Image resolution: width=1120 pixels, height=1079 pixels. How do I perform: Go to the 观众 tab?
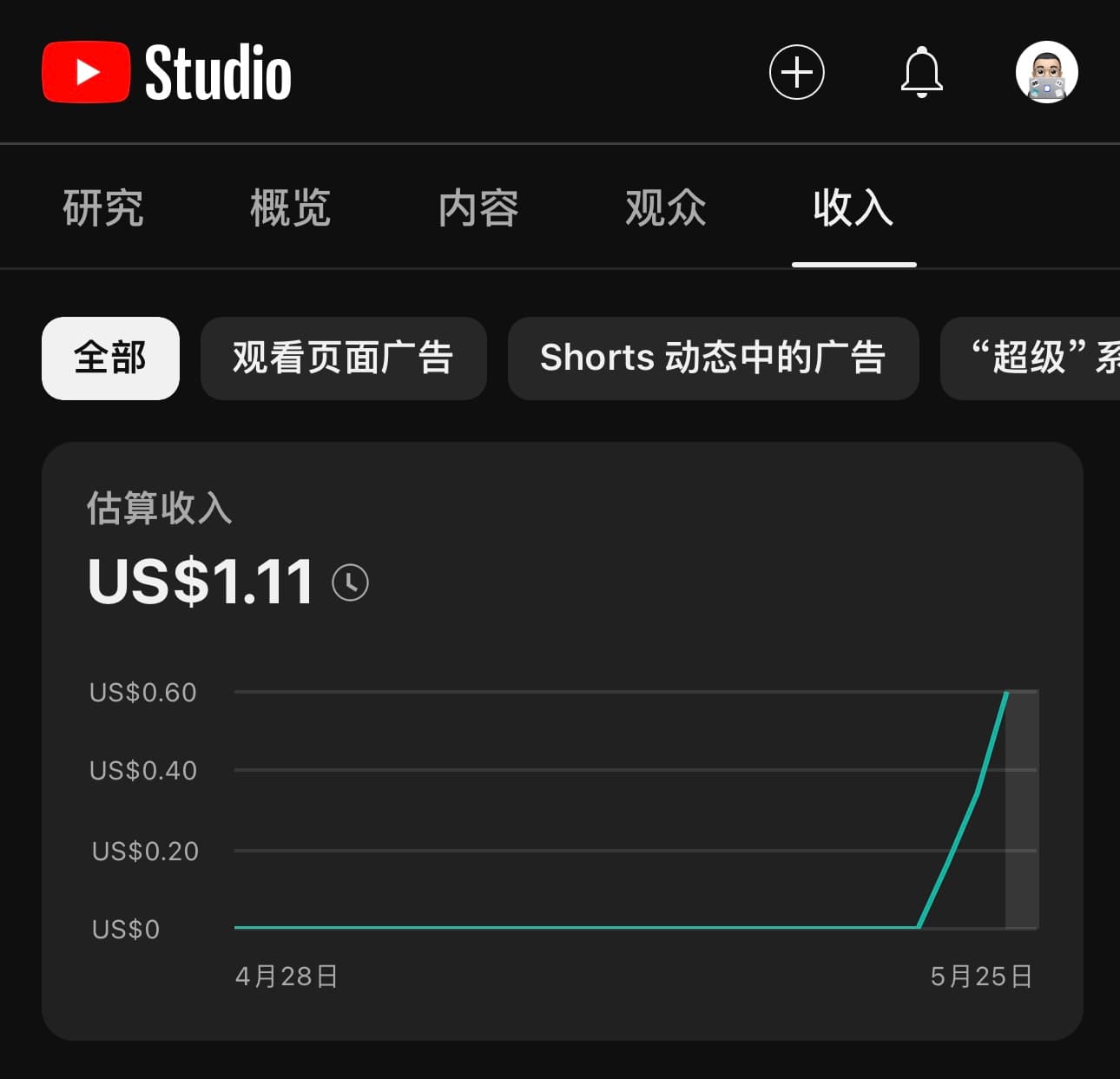pos(666,208)
